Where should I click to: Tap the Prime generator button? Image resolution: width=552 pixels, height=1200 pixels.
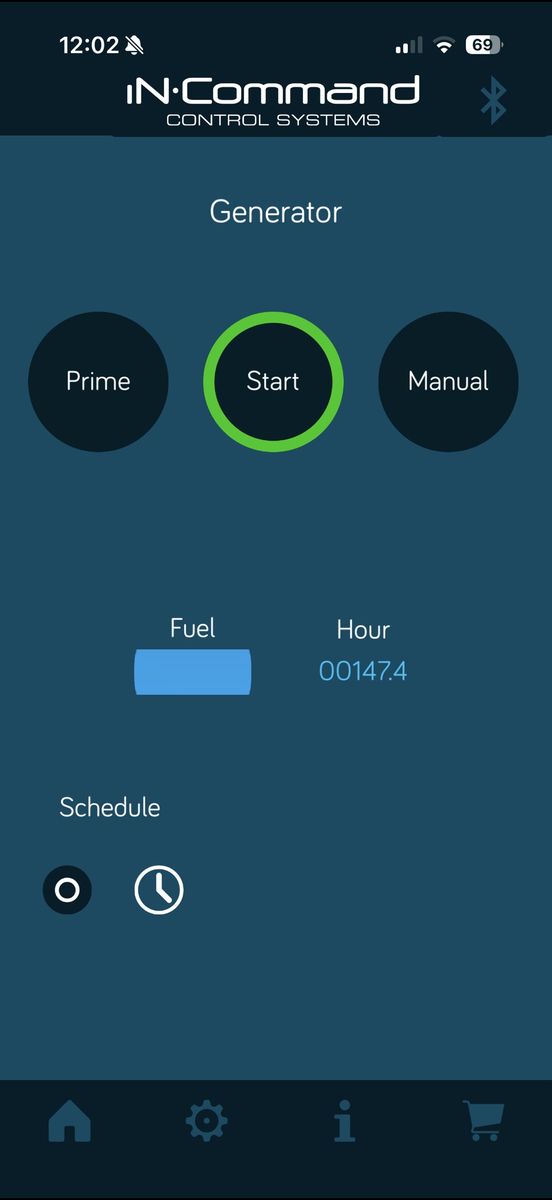click(x=98, y=381)
